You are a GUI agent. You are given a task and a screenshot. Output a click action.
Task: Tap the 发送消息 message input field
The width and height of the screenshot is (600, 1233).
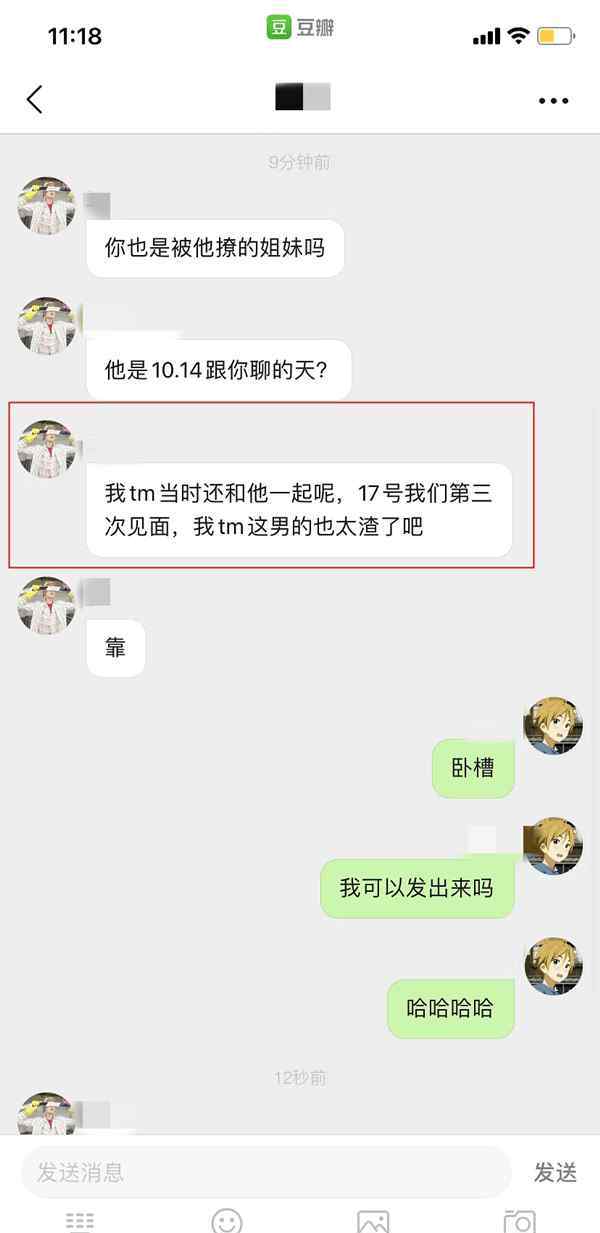266,1172
